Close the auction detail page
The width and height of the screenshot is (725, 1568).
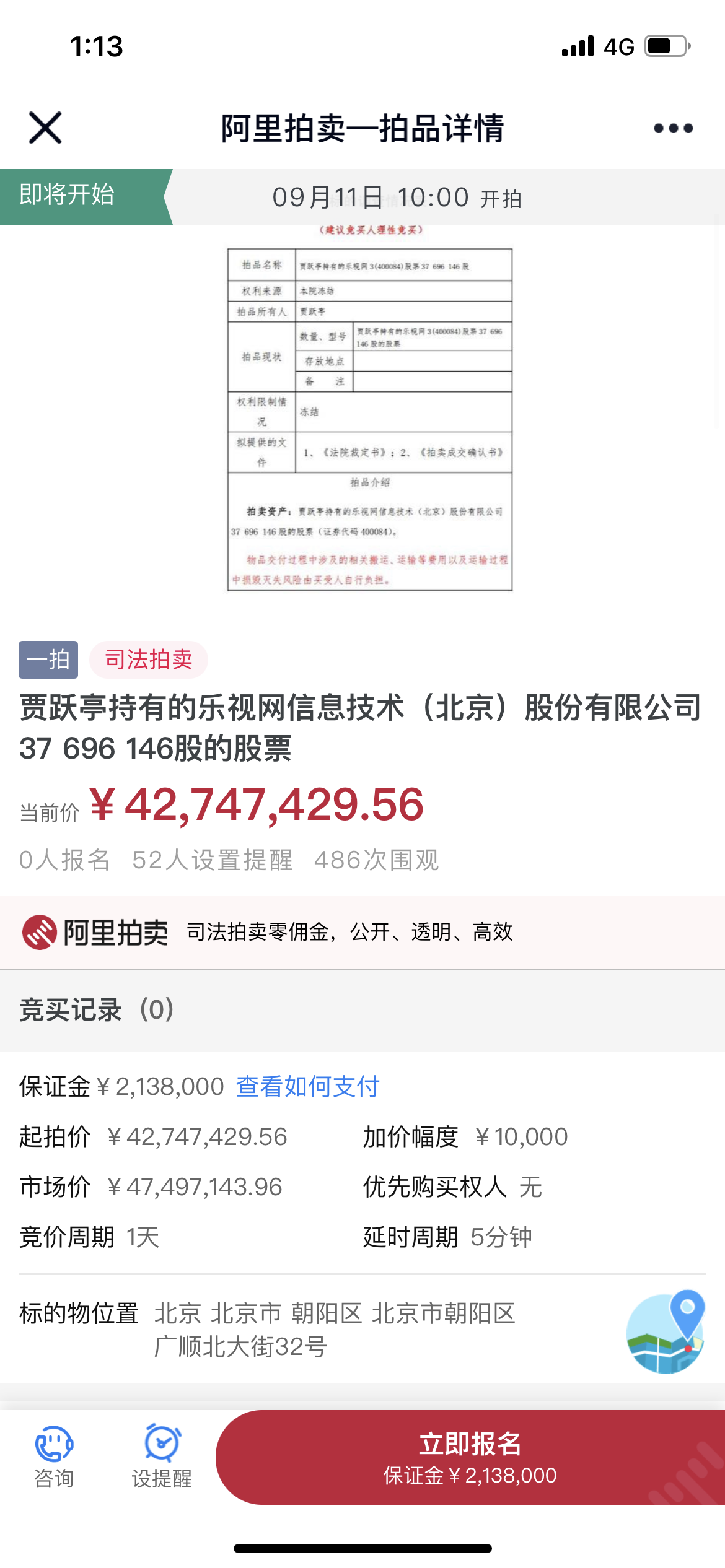pyautogui.click(x=45, y=128)
